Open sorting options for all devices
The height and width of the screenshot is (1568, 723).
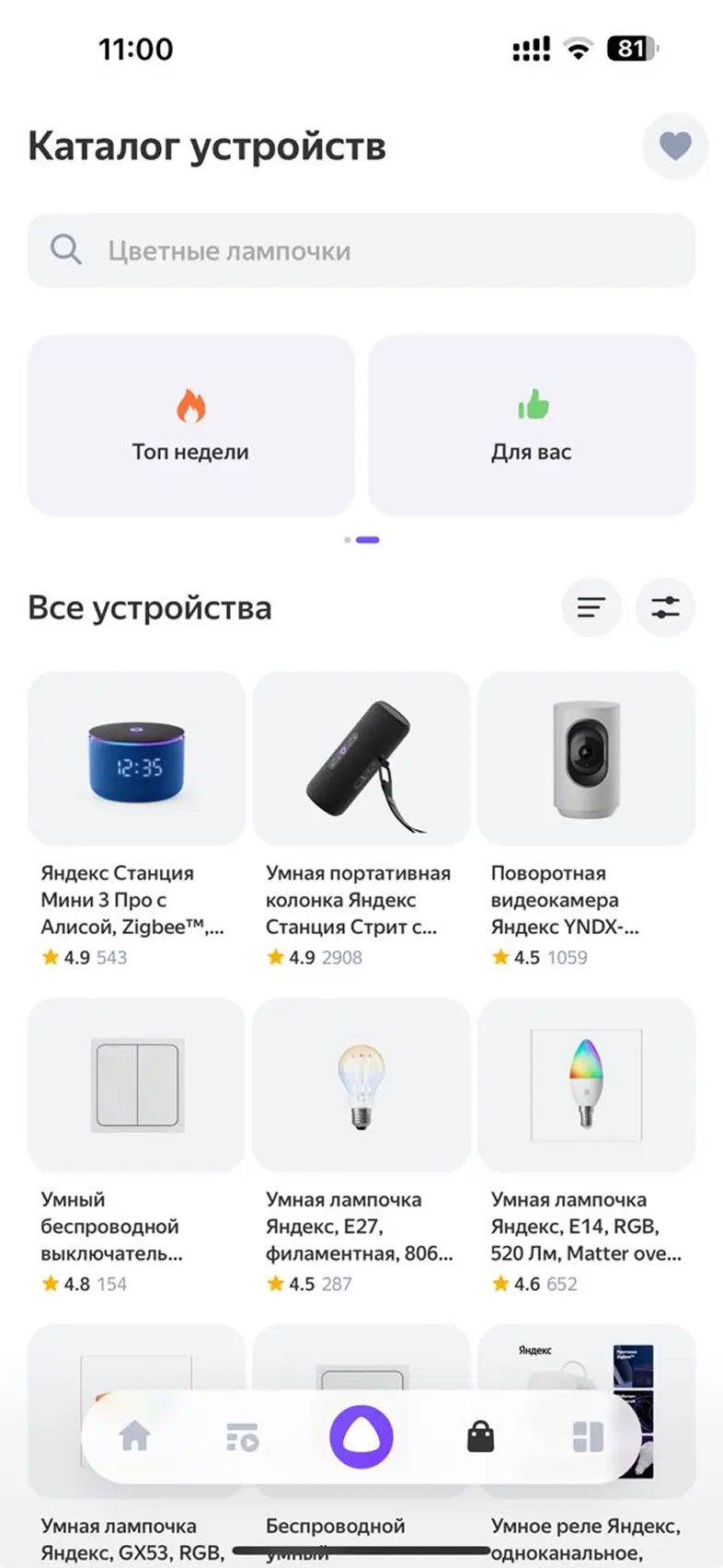591,607
